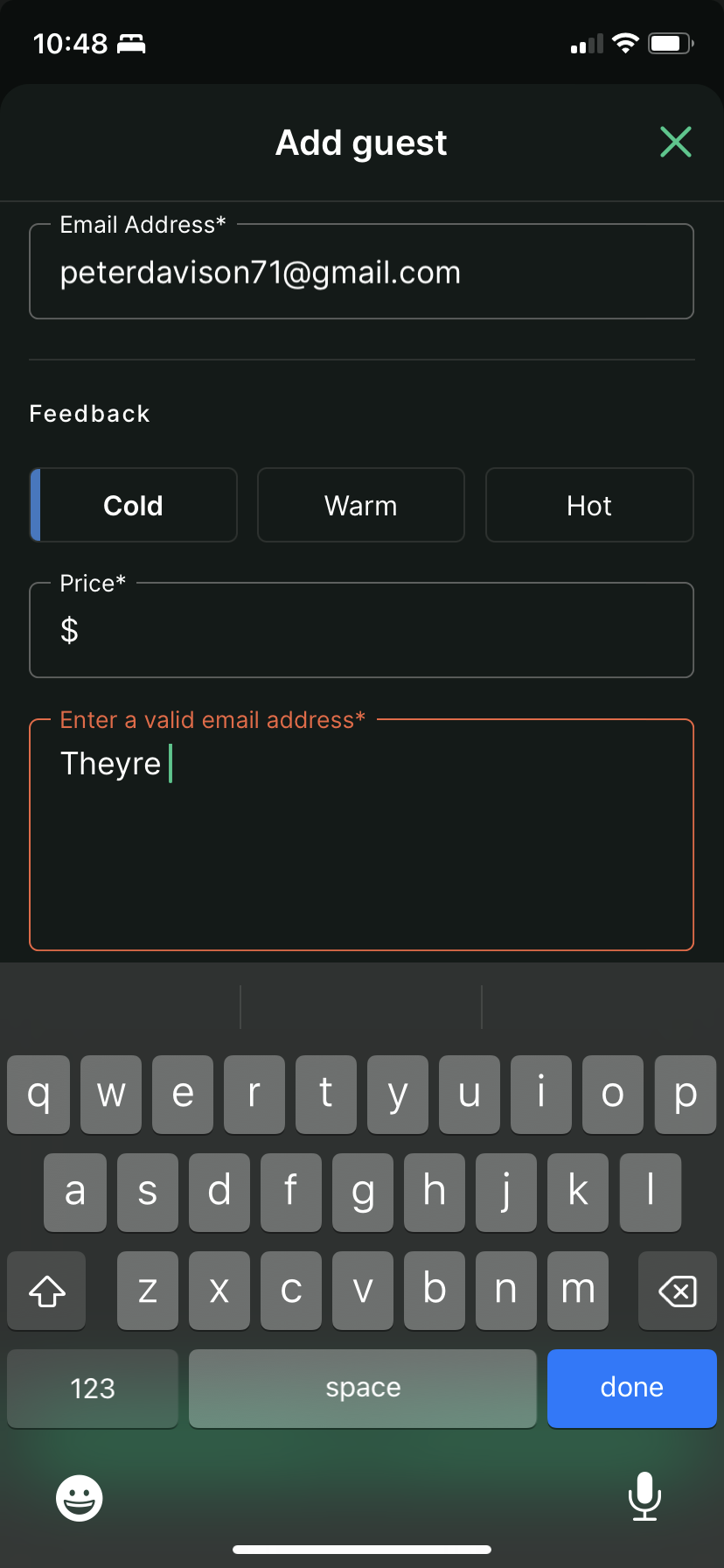Tap the Price input field
This screenshot has width=724, height=1568.
pos(361,631)
